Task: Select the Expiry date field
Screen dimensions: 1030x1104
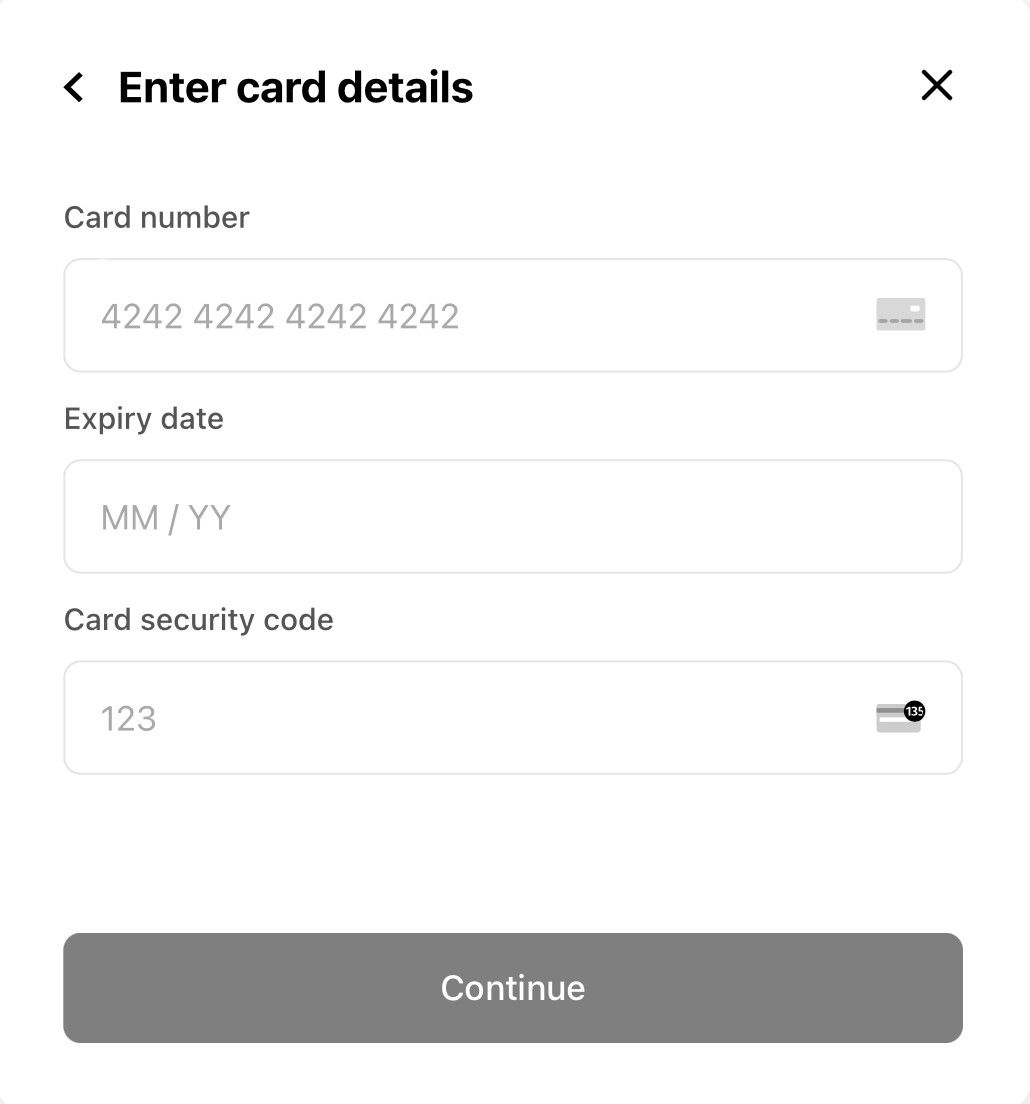Action: [512, 517]
